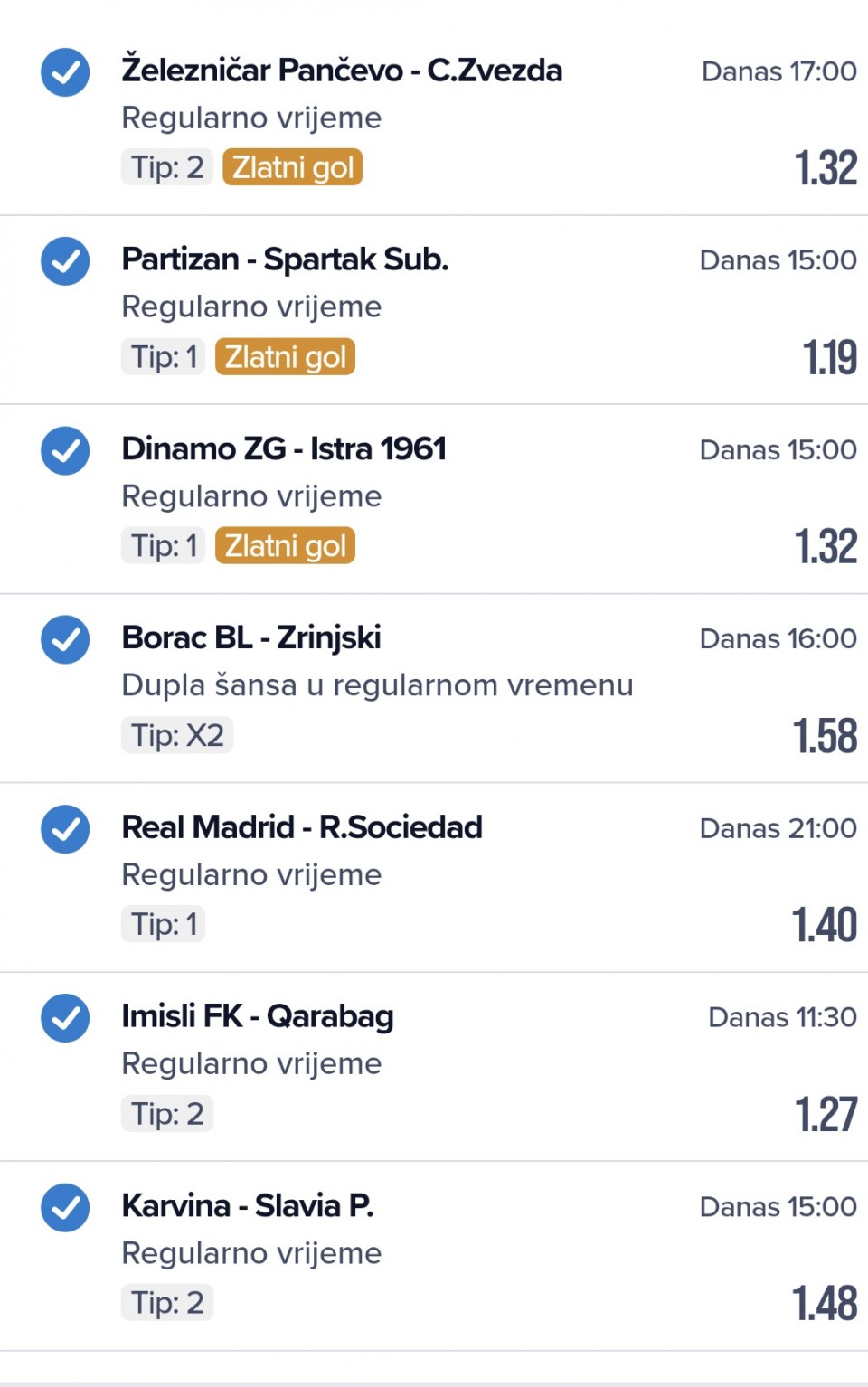Deselect the Karvina - Slavia P. bet
Image resolution: width=868 pixels, height=1387 pixels.
(x=65, y=1207)
